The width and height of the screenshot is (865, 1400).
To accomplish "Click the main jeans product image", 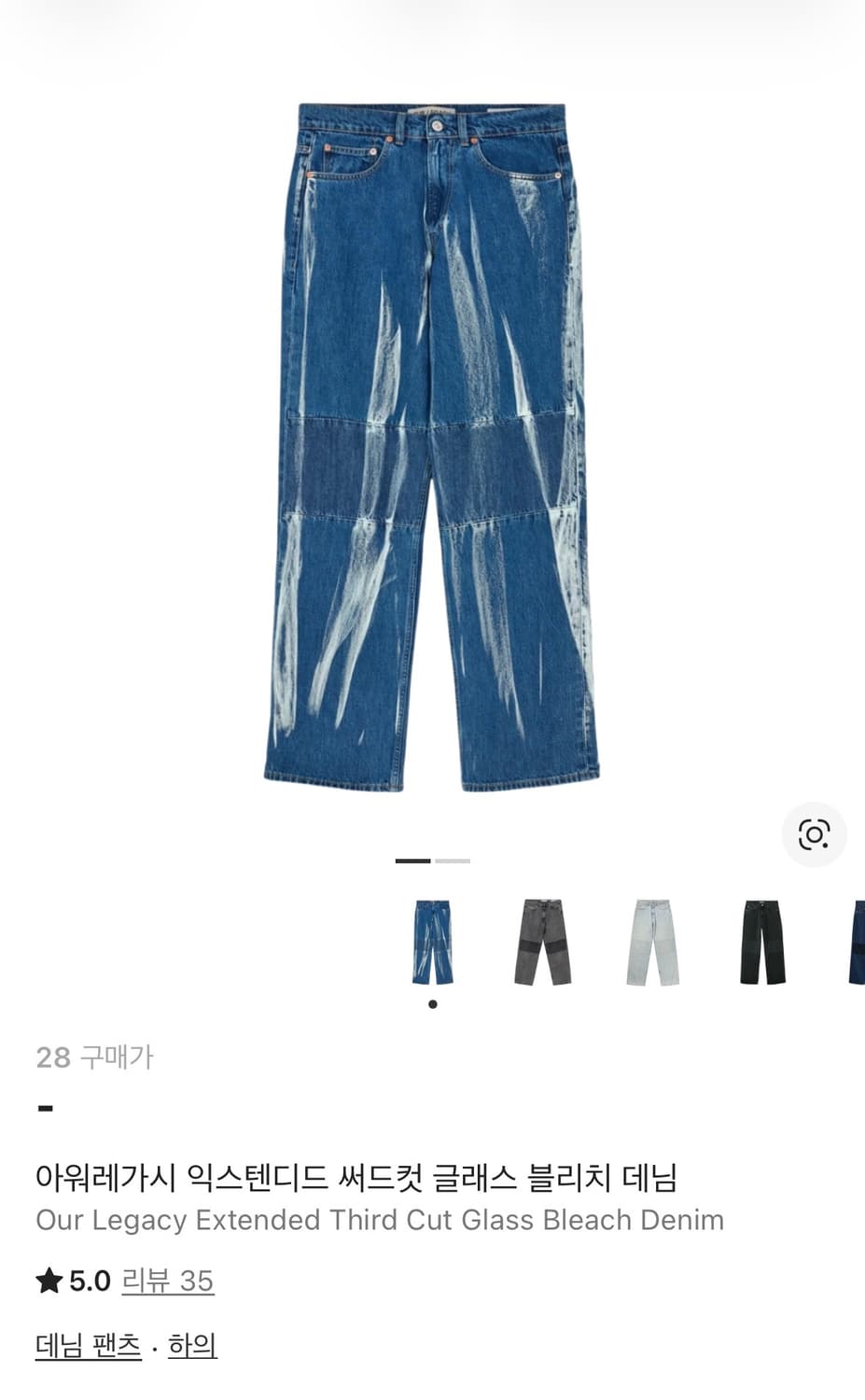I will pyautogui.click(x=432, y=439).
